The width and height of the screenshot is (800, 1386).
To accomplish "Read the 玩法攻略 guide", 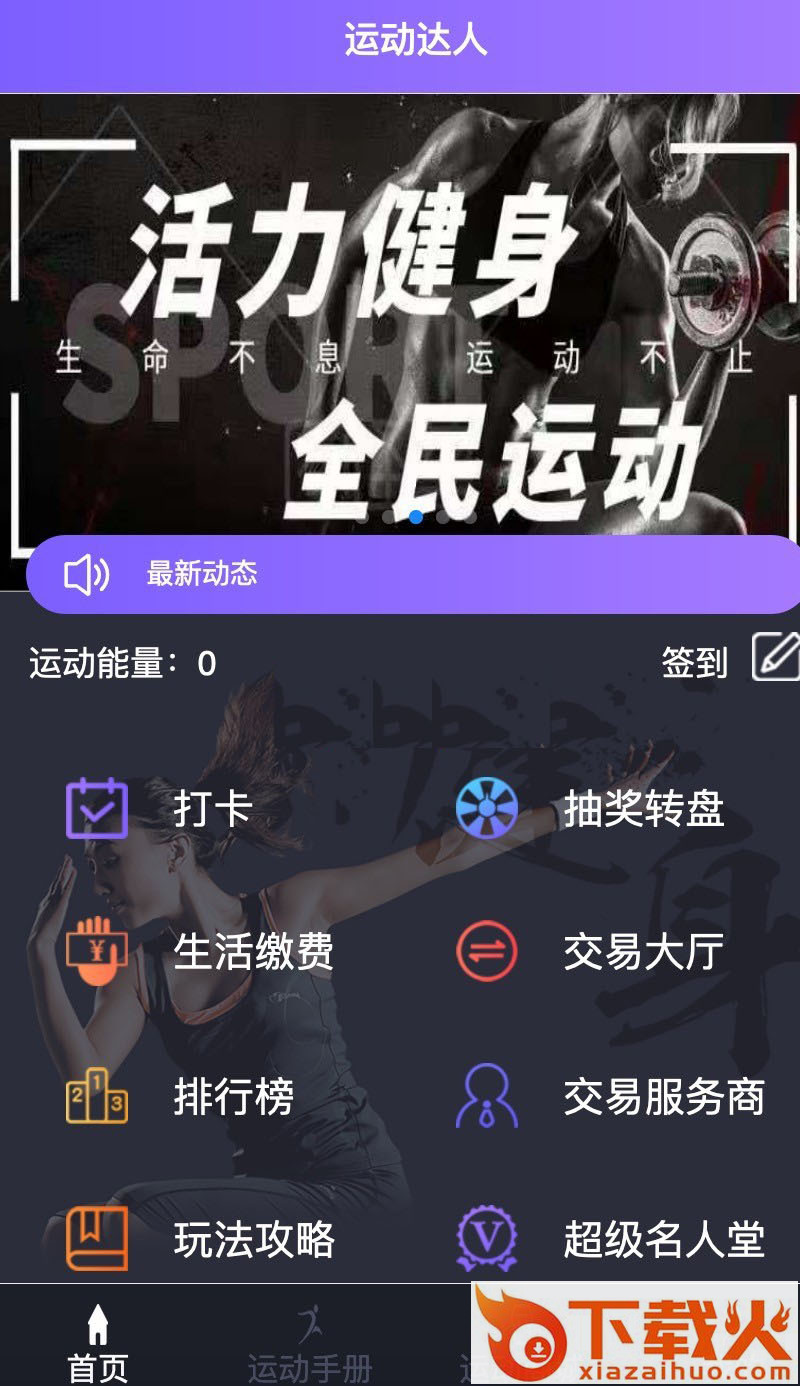I will (x=200, y=1240).
